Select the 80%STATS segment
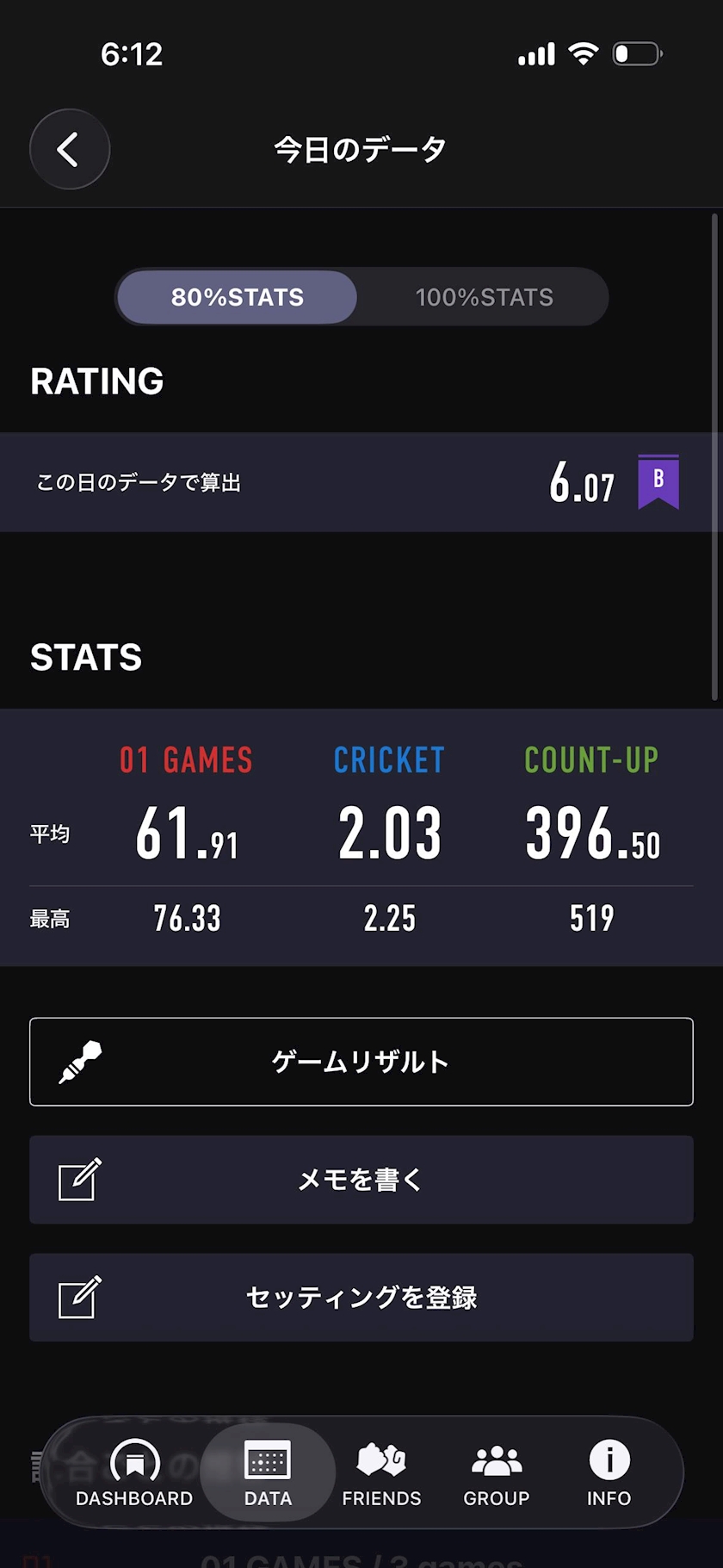Screen dimensions: 723x1568 (x=237, y=297)
